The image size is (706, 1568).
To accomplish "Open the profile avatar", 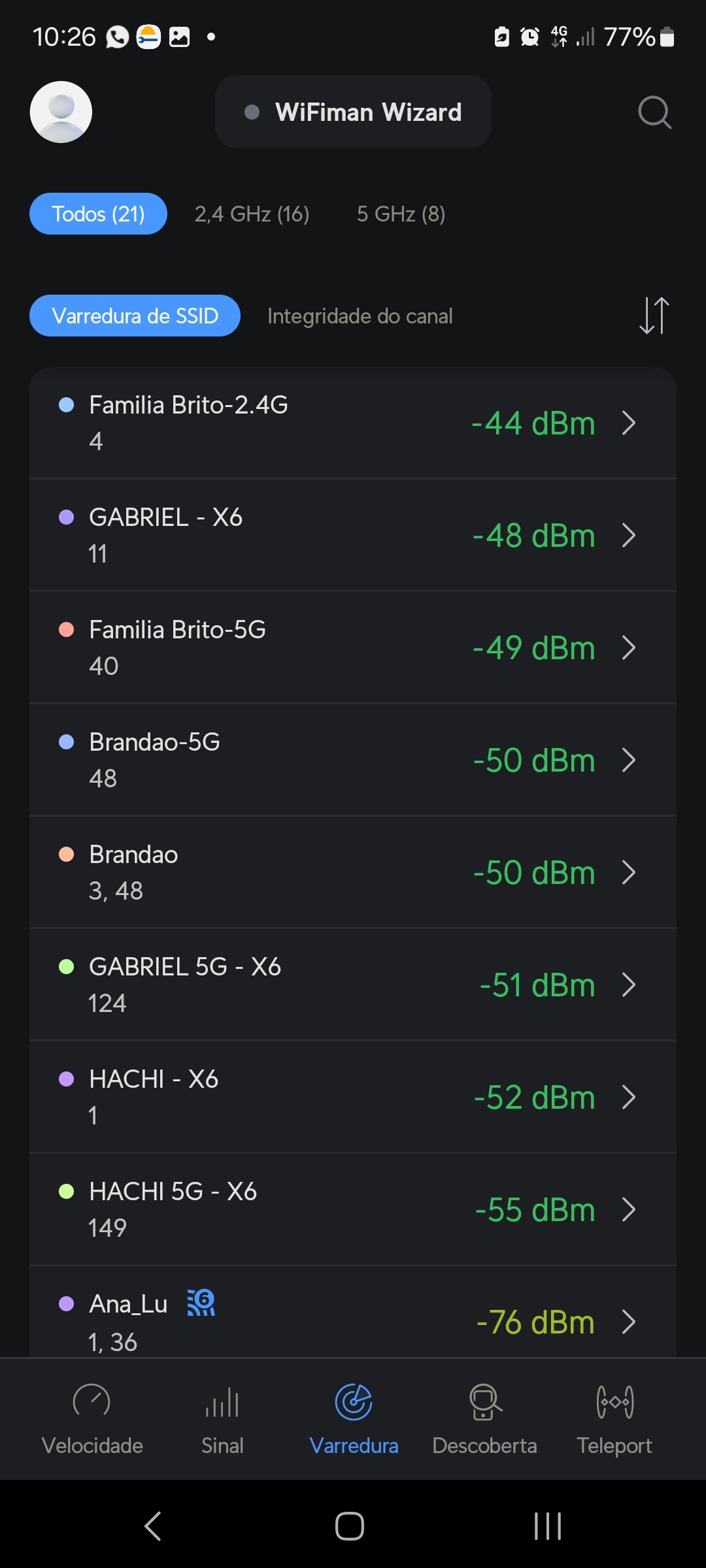I will 61,112.
